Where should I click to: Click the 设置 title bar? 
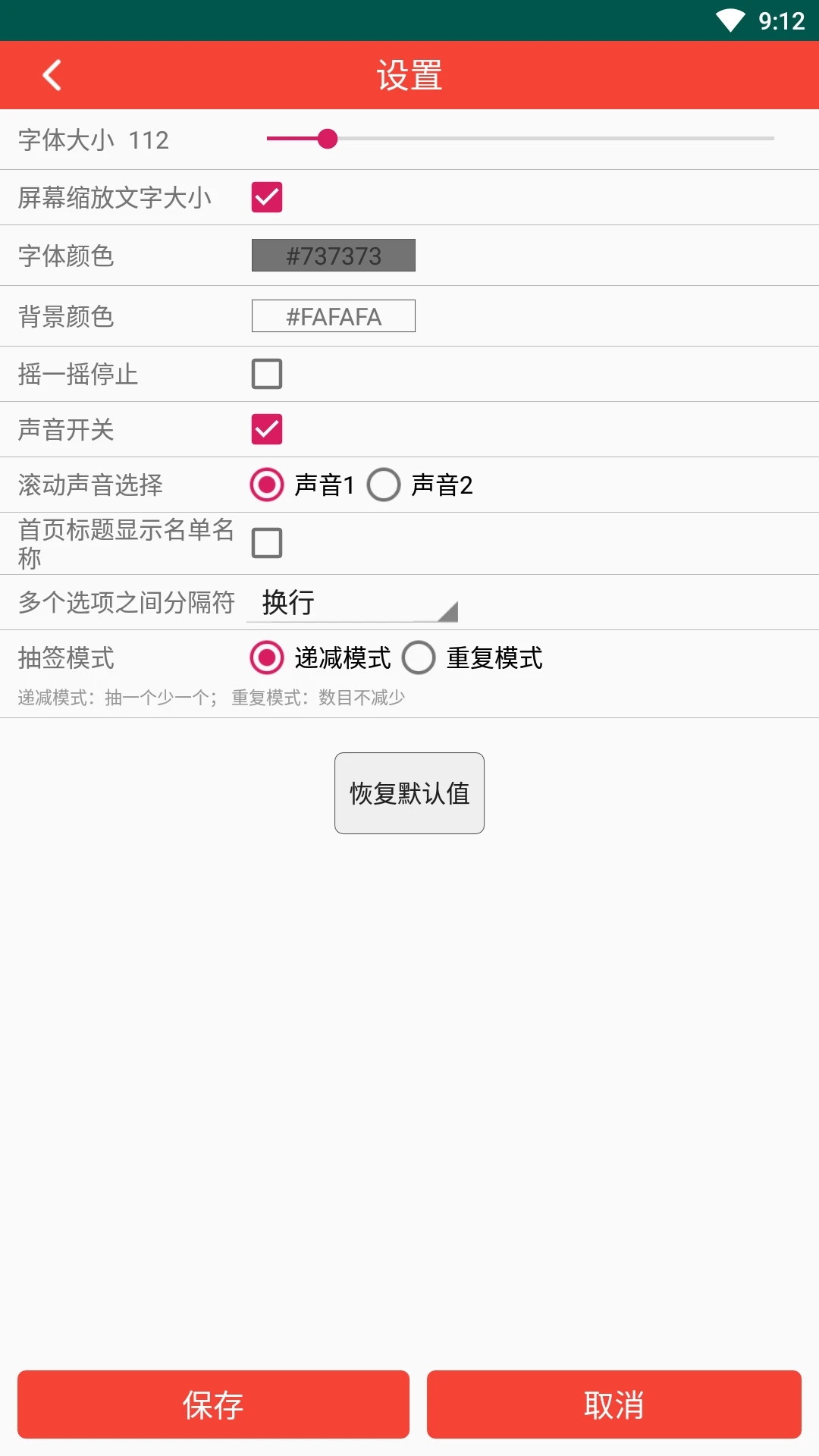(409, 74)
